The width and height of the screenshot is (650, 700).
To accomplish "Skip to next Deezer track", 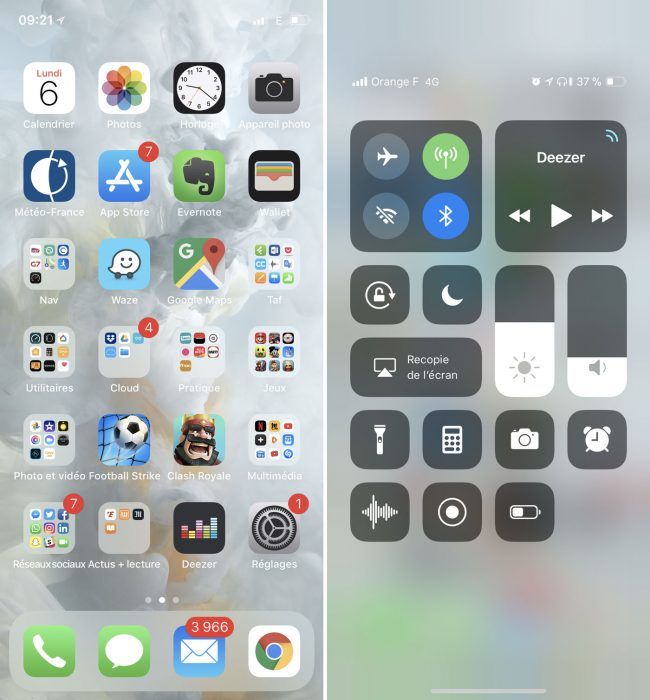I will click(x=602, y=215).
